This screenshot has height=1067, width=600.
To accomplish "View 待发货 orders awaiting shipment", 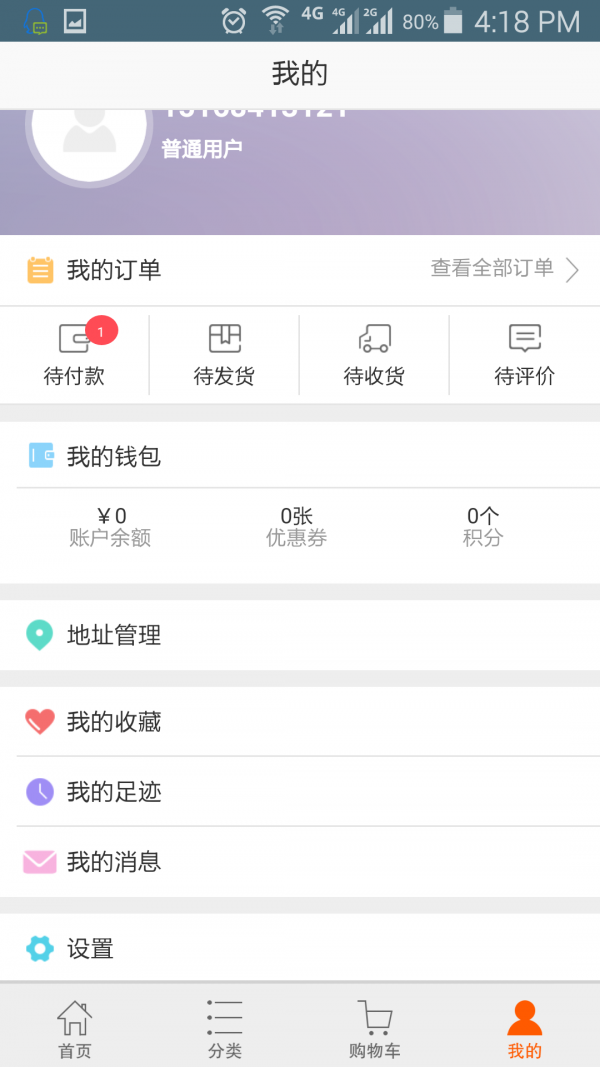I will pos(224,355).
